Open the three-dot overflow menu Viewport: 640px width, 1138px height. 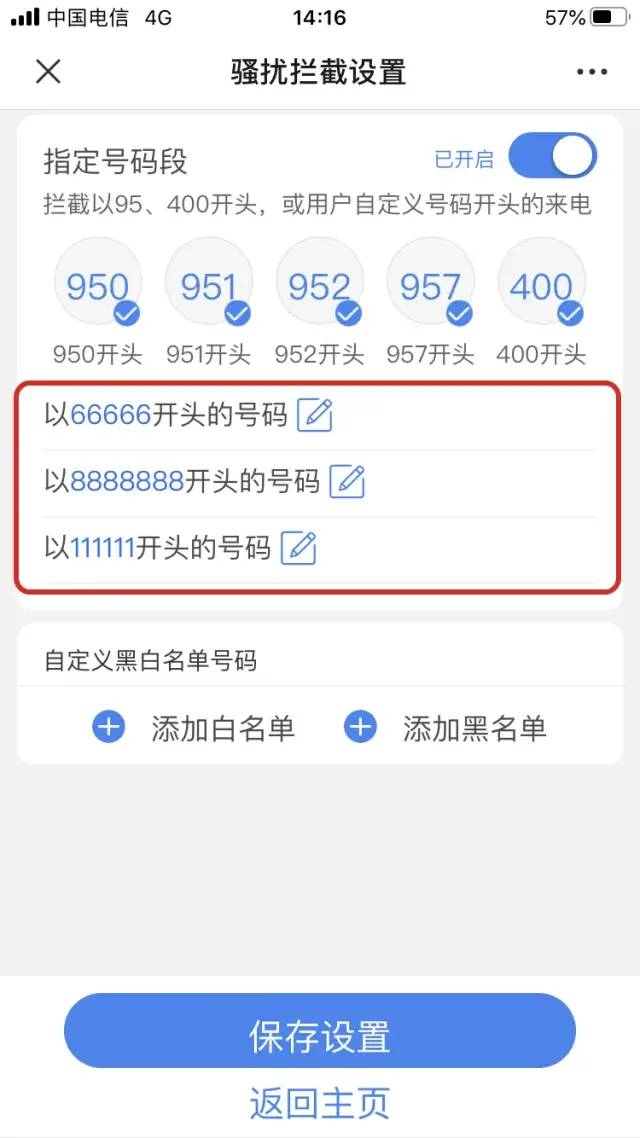(592, 72)
